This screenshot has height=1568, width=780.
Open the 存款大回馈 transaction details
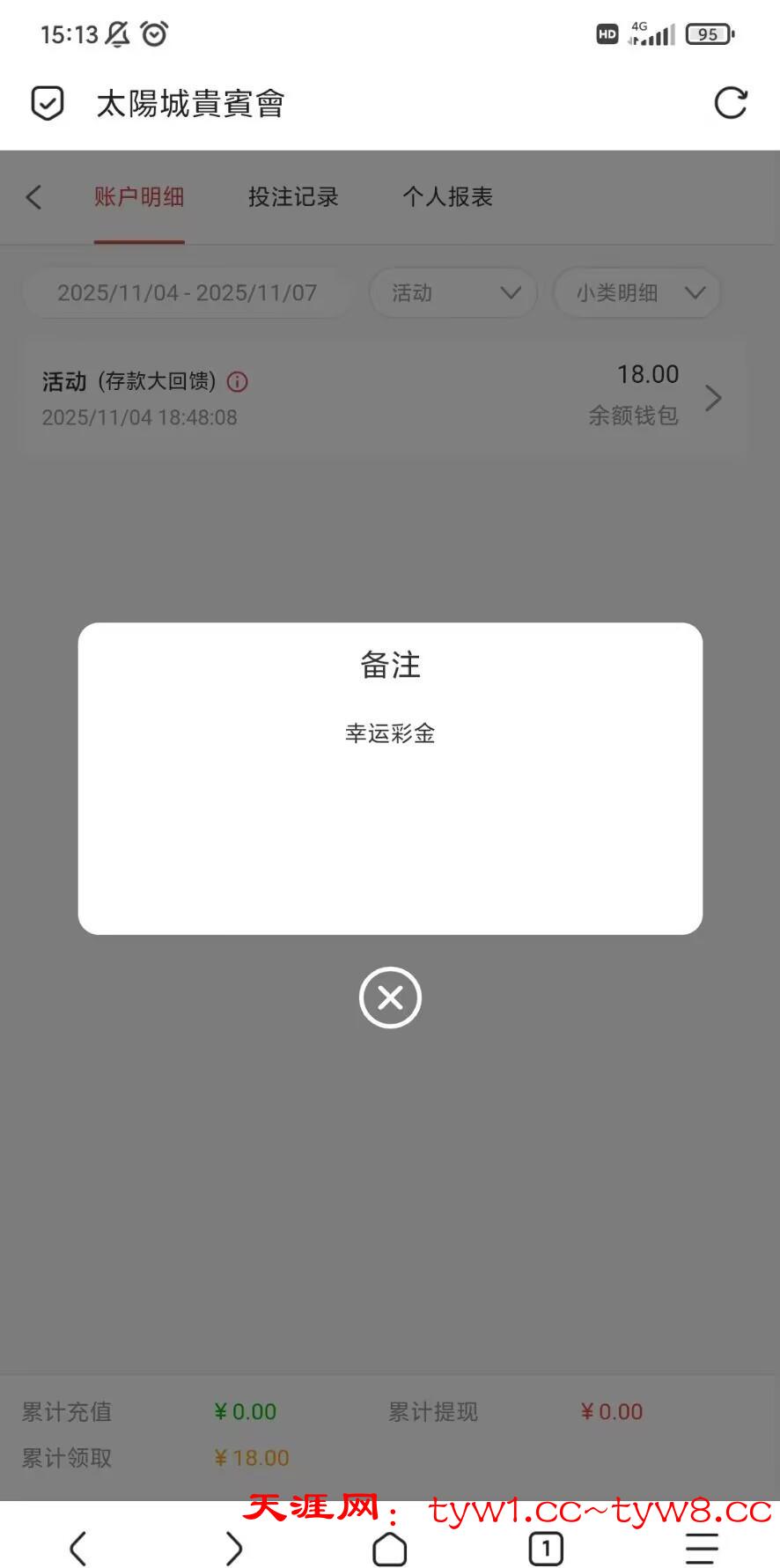coord(713,398)
